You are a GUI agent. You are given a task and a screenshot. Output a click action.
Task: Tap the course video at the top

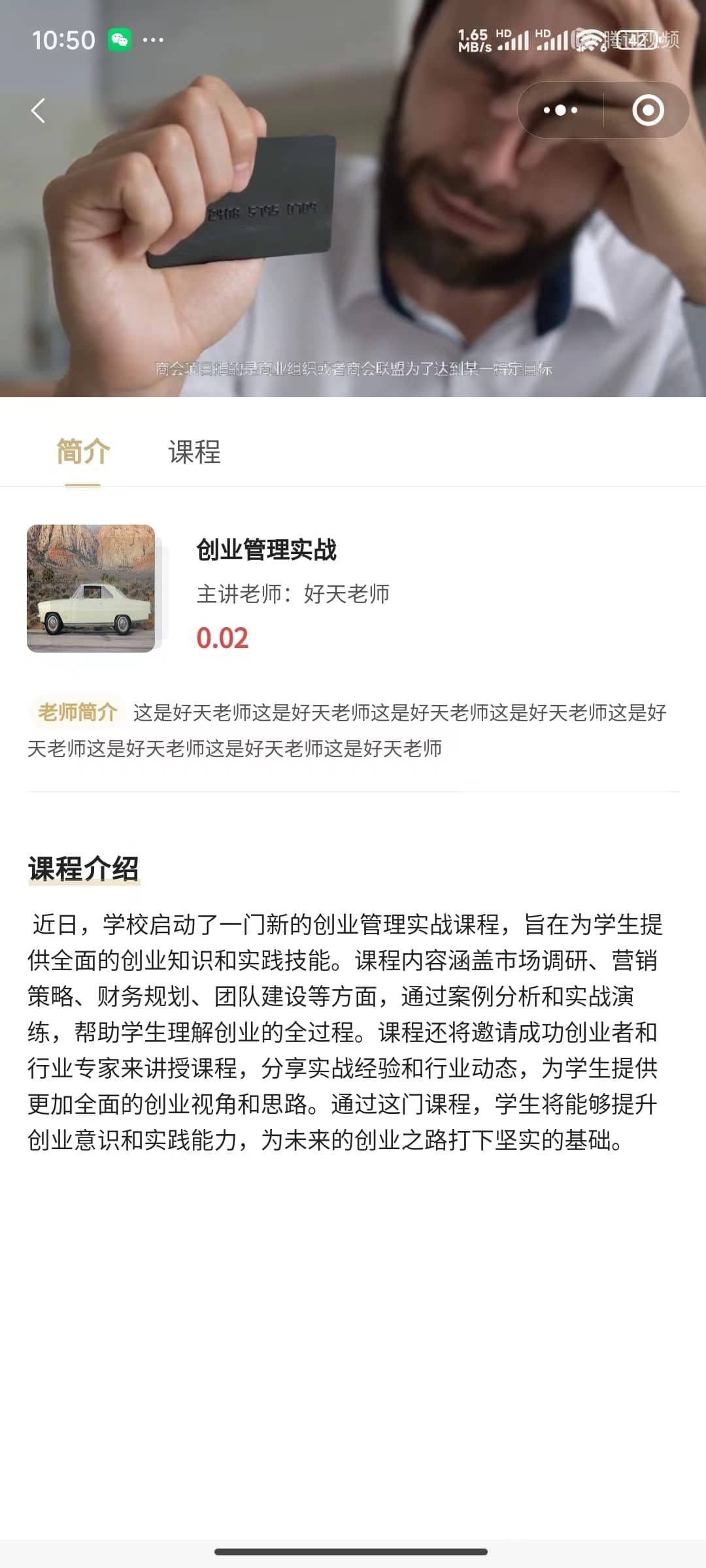pyautogui.click(x=353, y=248)
